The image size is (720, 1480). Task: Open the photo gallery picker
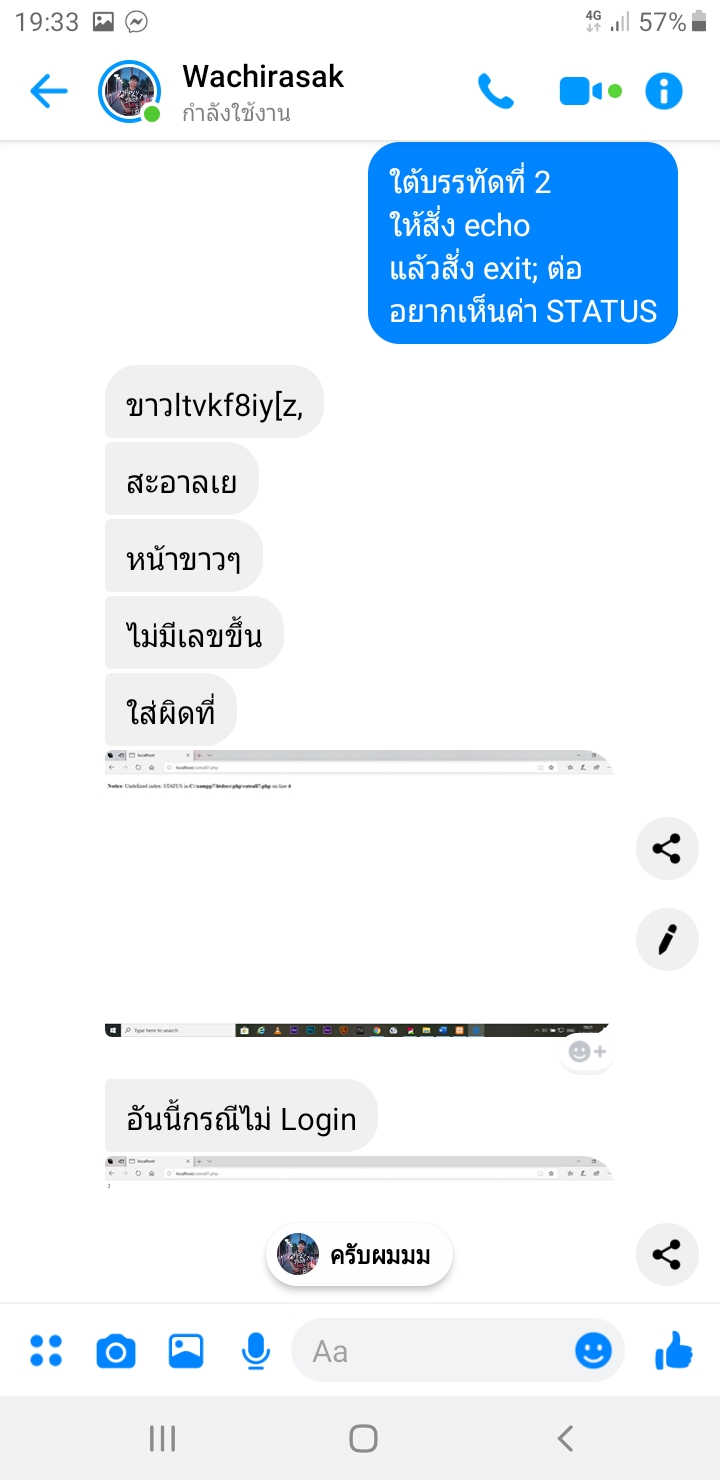point(186,1352)
